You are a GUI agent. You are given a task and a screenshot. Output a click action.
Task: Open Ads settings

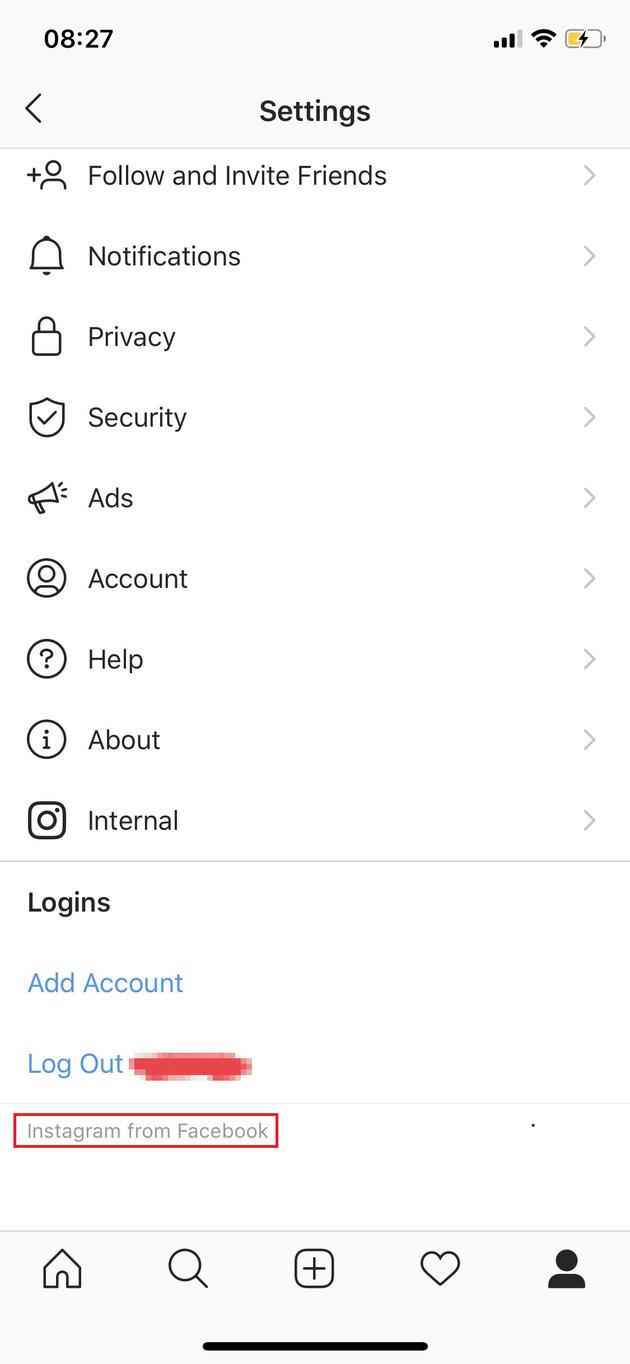pos(110,498)
